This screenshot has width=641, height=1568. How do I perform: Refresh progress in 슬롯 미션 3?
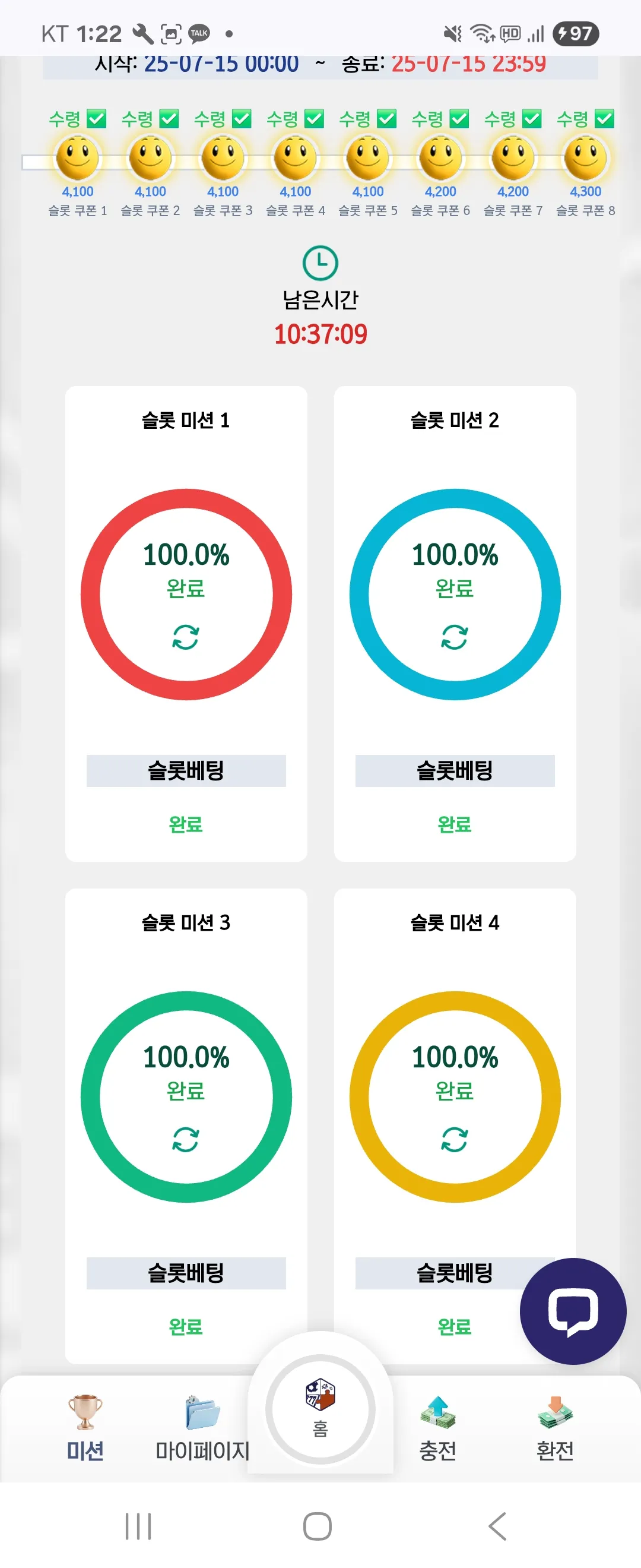tap(186, 1140)
